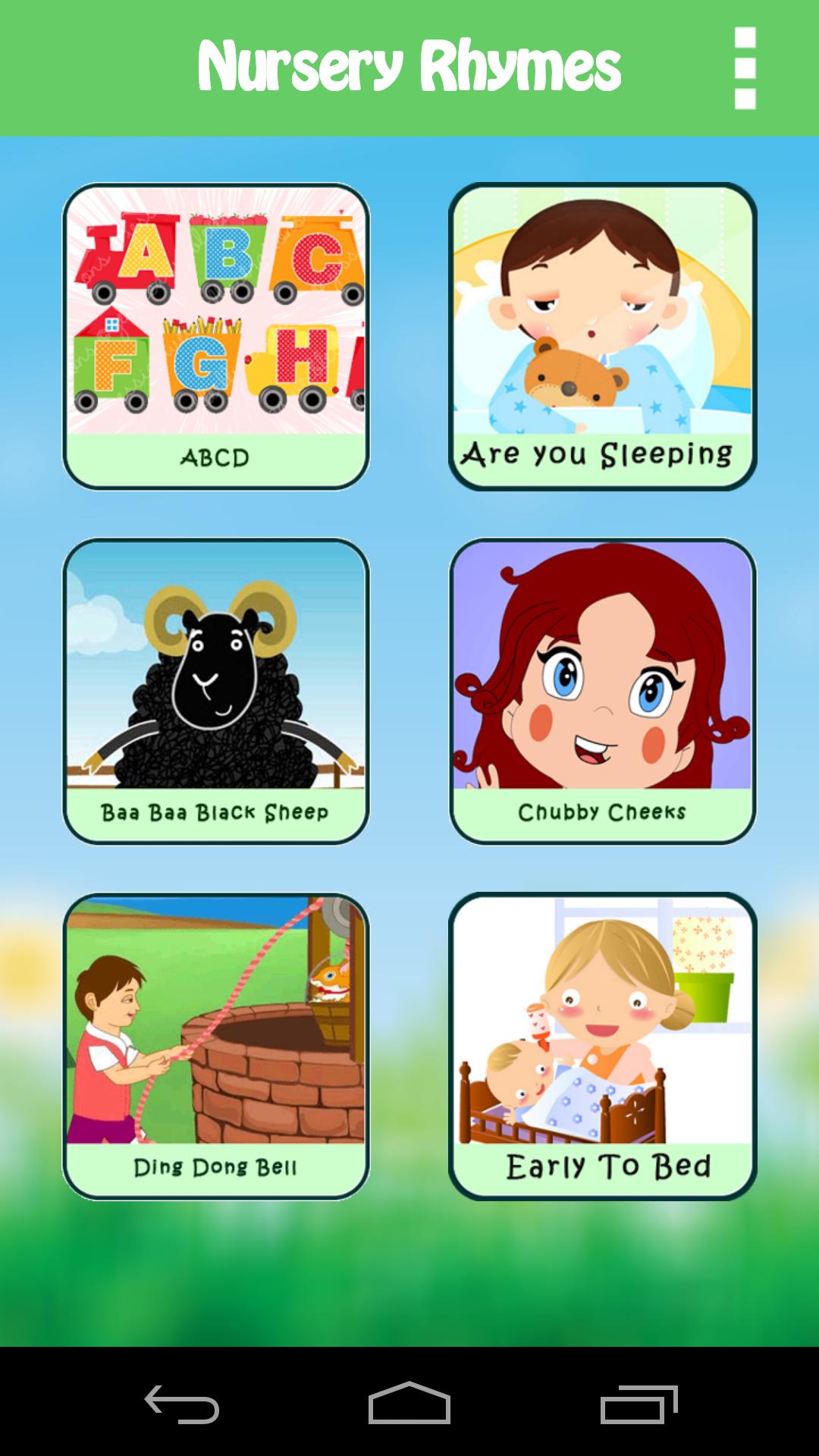Open the overflow menu
Viewport: 819px width, 1456px height.
click(746, 68)
